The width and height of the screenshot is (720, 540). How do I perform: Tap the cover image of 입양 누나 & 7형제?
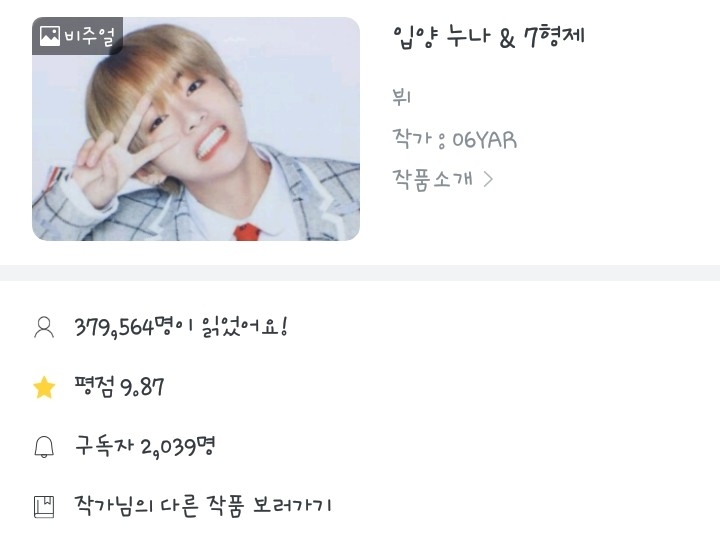pyautogui.click(x=196, y=129)
